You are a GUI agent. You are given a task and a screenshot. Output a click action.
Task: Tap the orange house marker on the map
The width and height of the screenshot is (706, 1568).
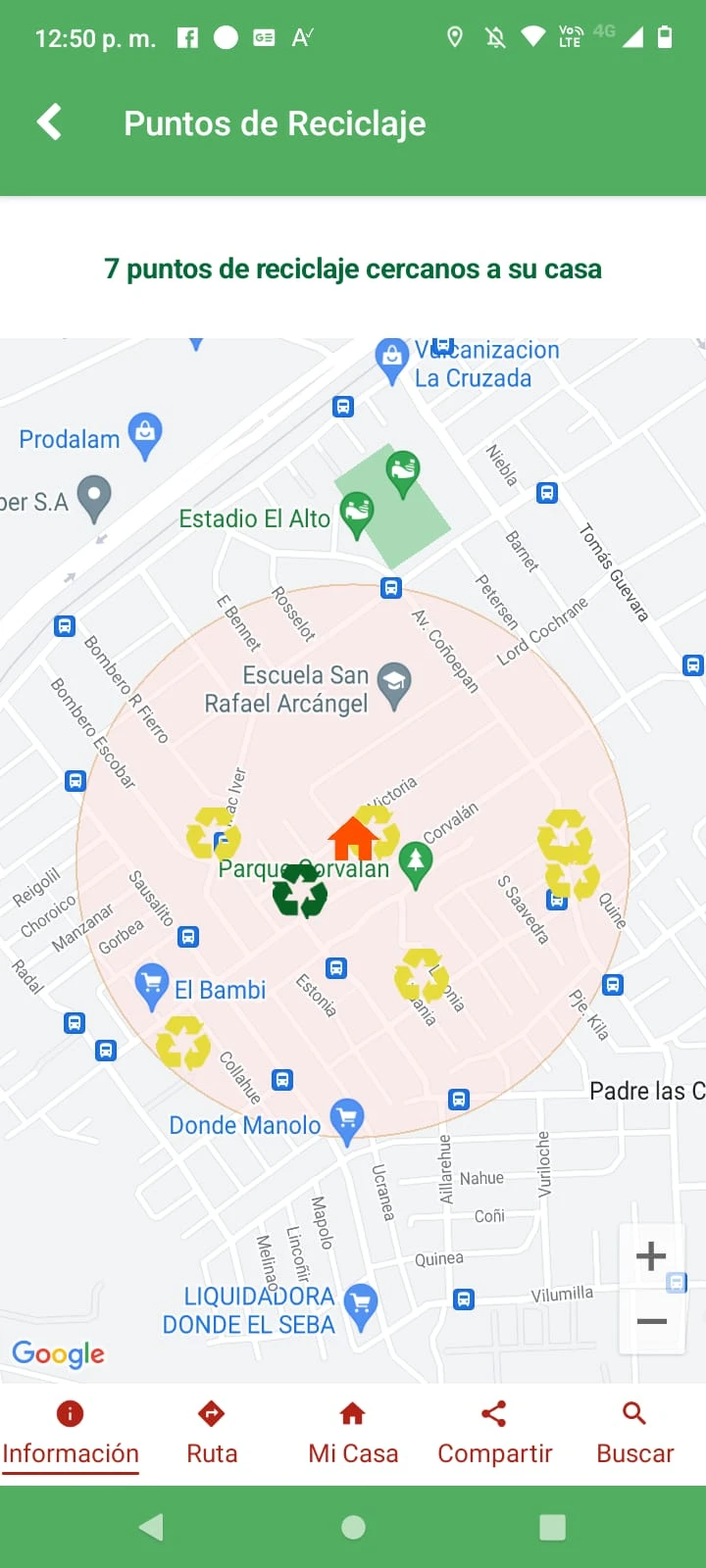[352, 839]
